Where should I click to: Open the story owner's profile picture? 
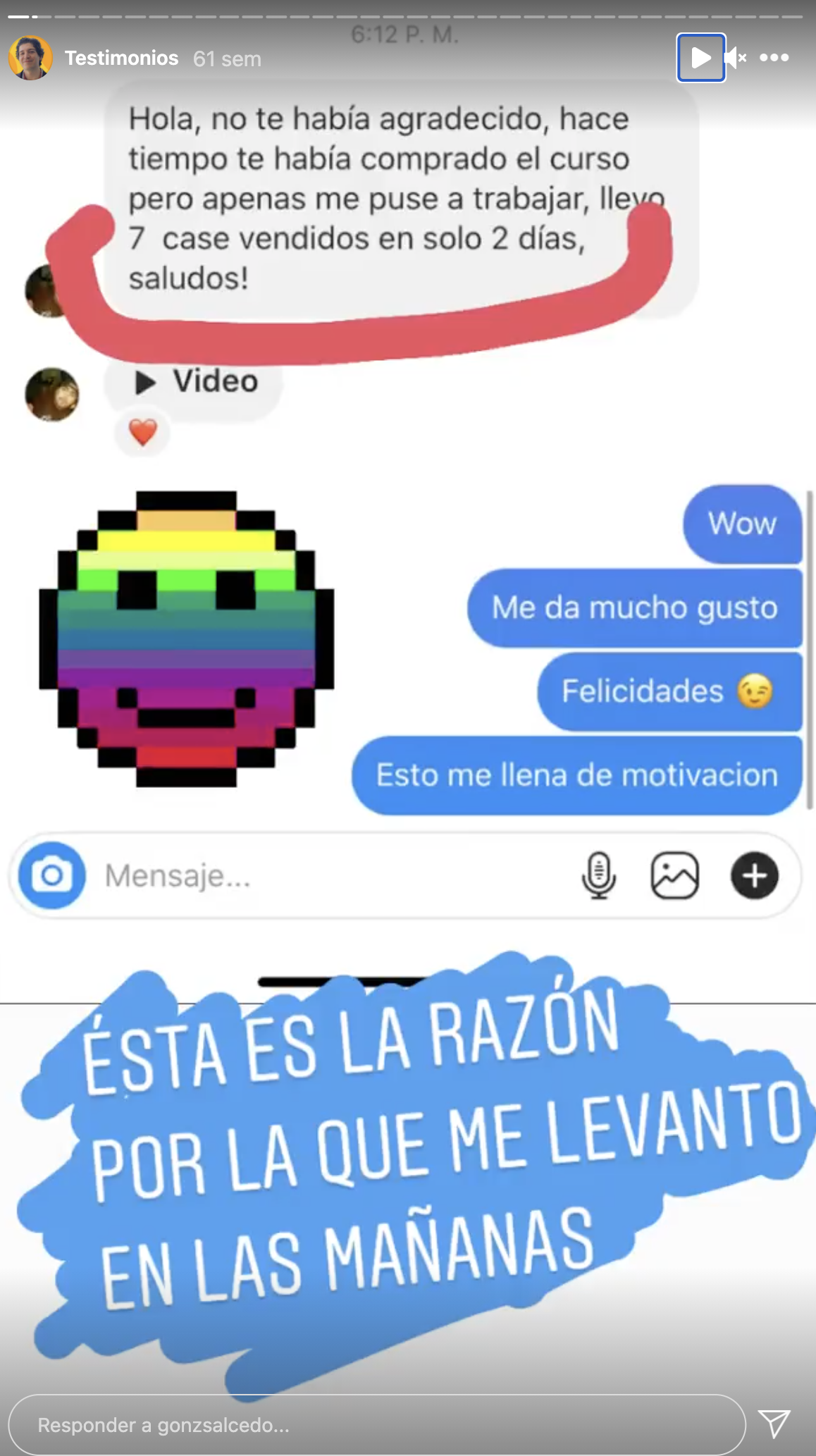(30, 58)
